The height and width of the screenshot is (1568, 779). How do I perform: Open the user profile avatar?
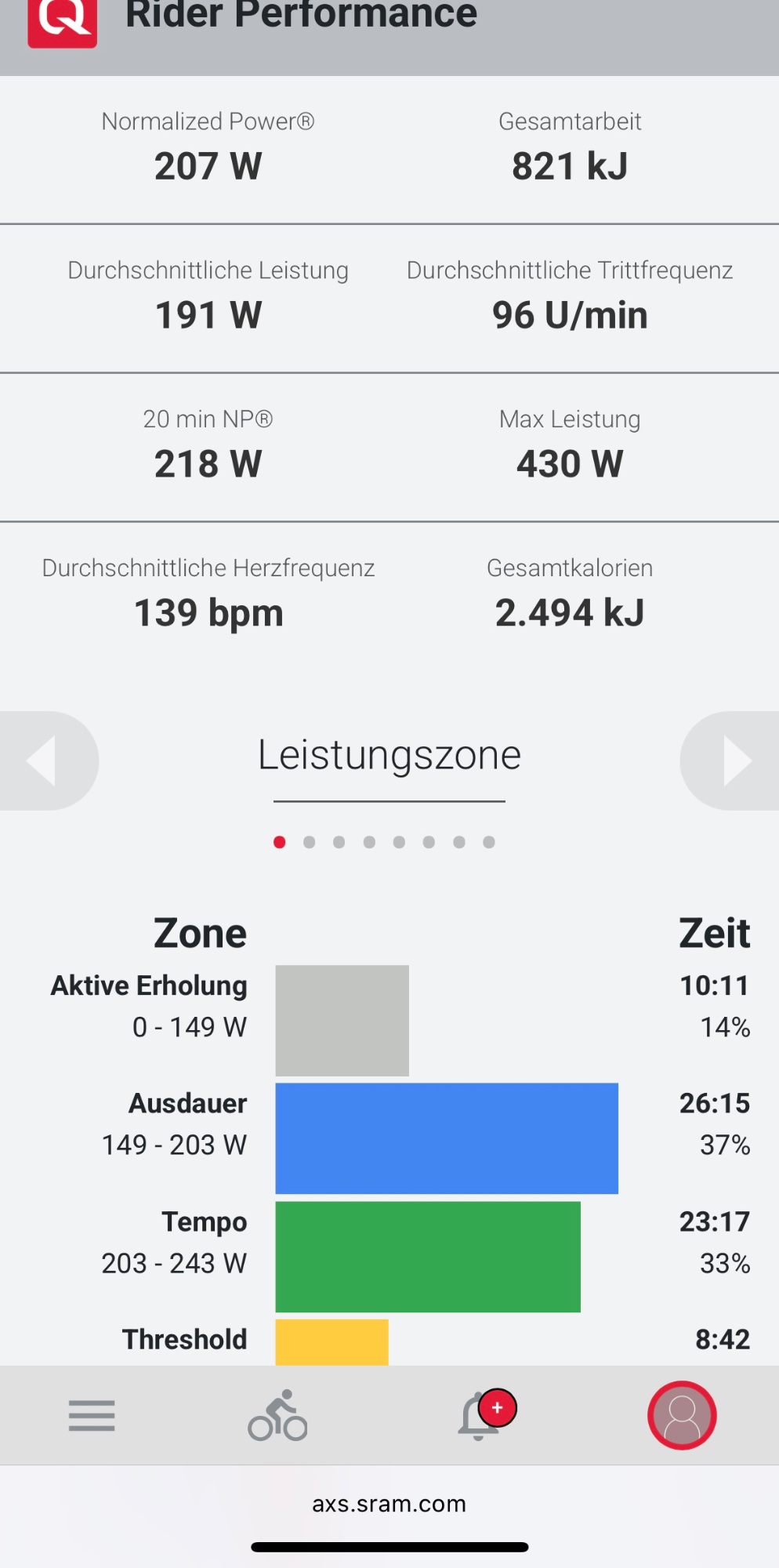(682, 1415)
